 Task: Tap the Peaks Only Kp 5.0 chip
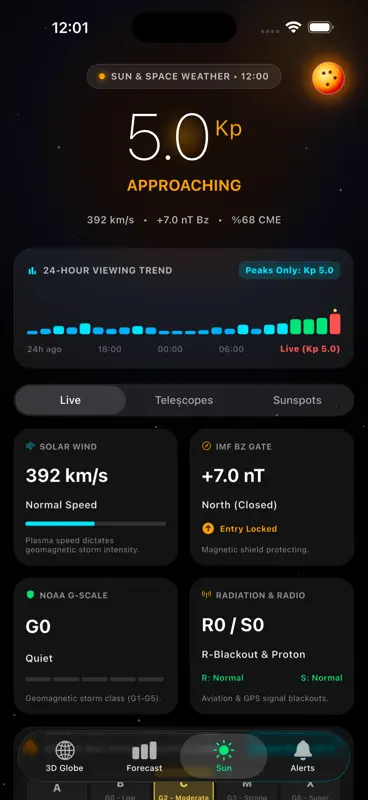tap(289, 270)
